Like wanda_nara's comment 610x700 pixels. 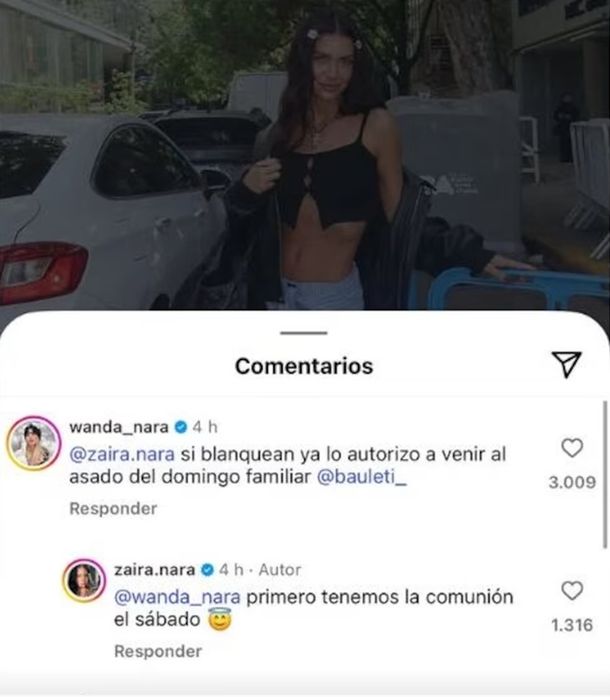coord(572,448)
